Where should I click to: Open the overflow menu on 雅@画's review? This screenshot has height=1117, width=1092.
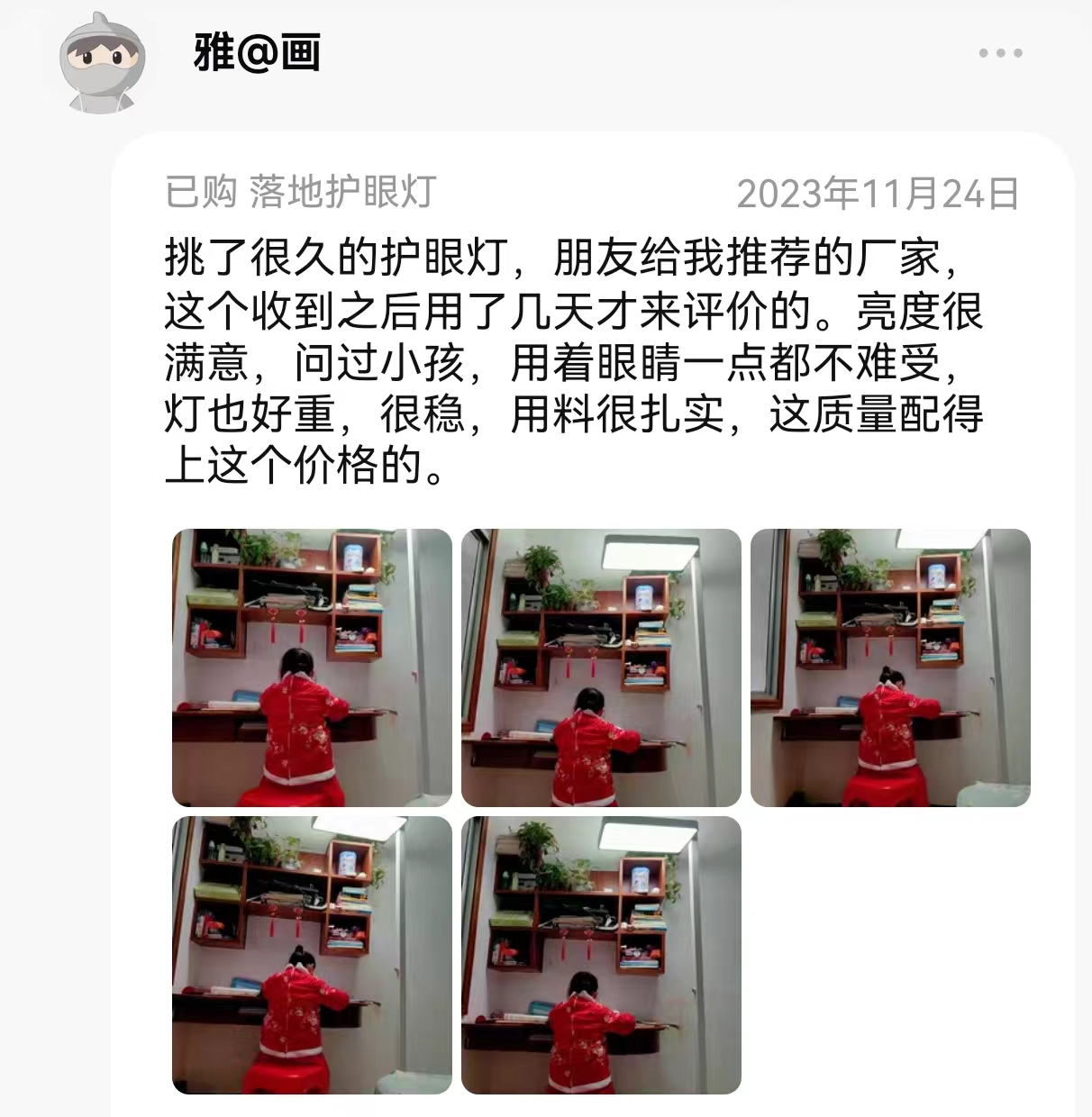[1000, 53]
